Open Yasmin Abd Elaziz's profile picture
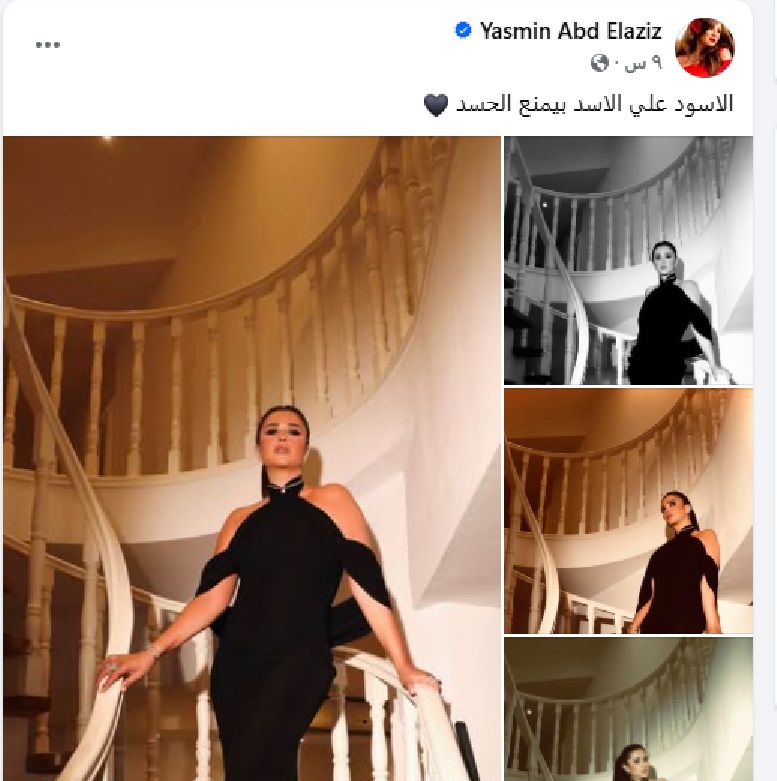The height and width of the screenshot is (781, 777). tap(705, 47)
